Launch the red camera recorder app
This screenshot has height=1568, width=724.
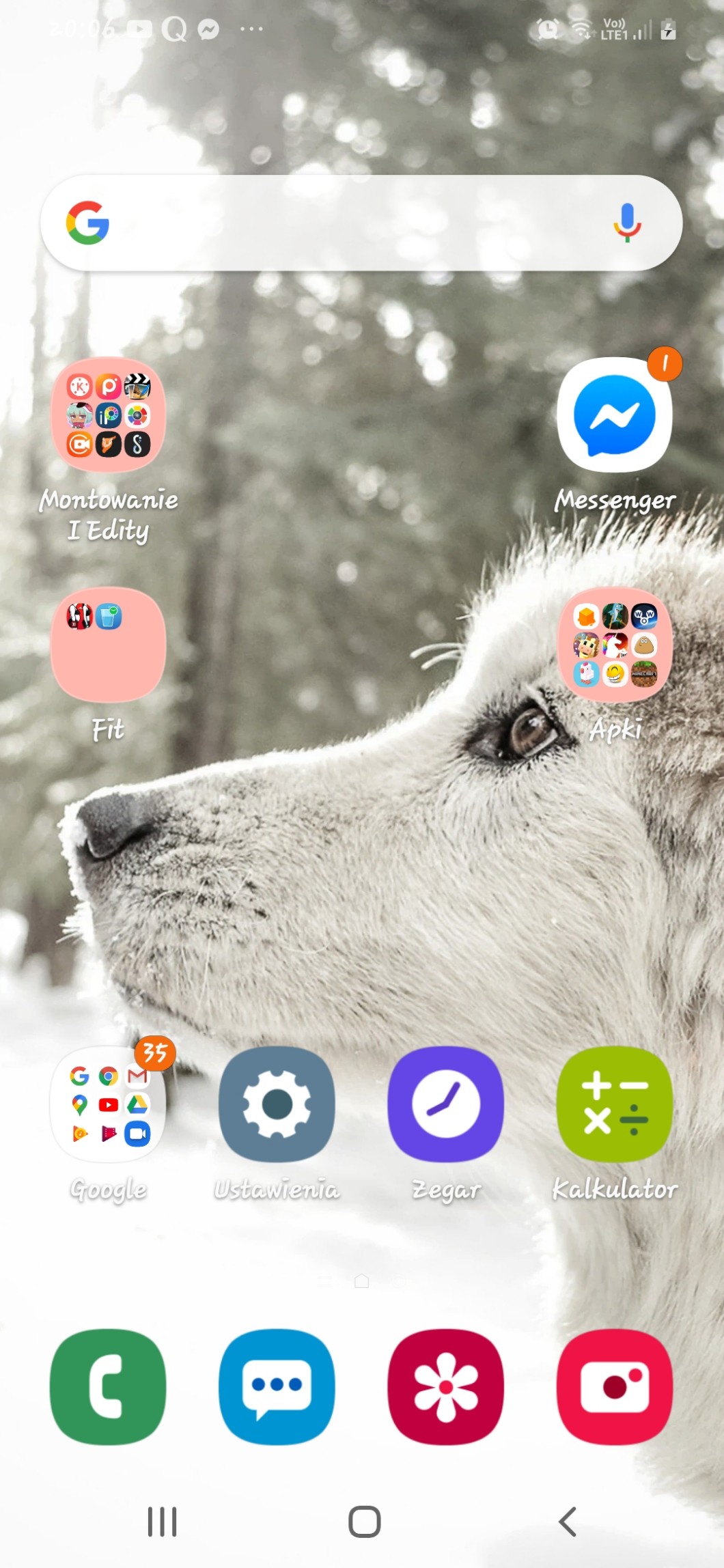[x=615, y=1386]
